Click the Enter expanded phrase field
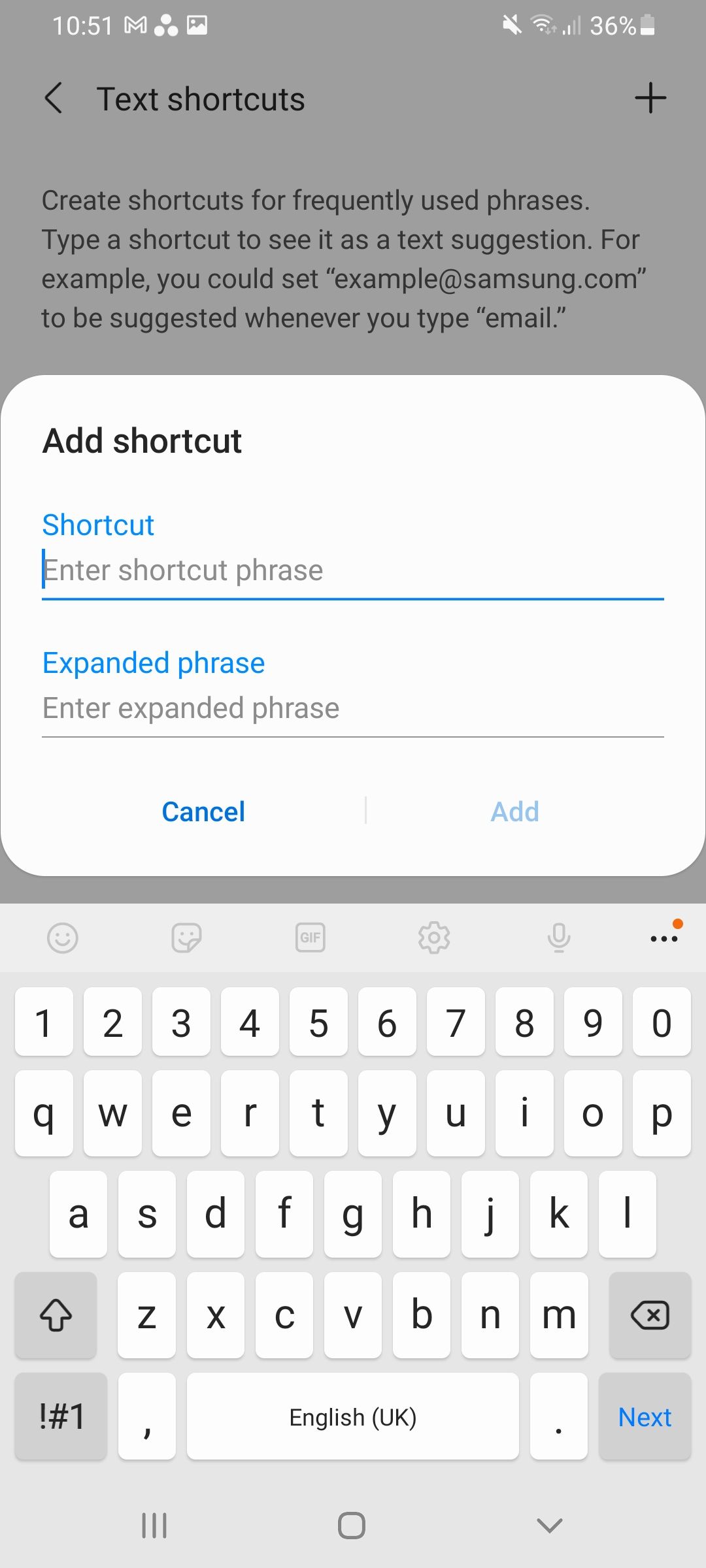Viewport: 706px width, 1568px height. [353, 708]
